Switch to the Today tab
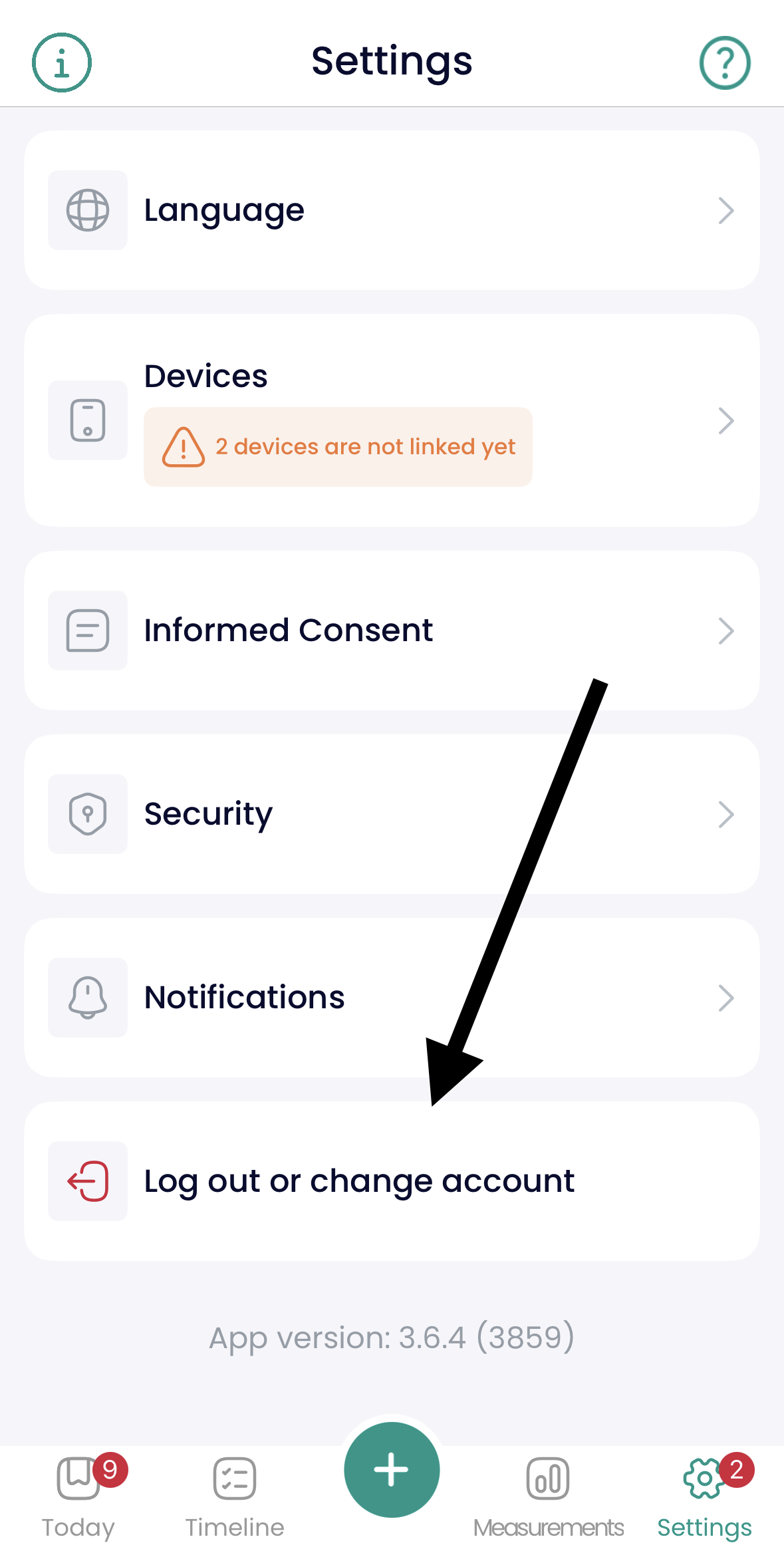 click(78, 1496)
